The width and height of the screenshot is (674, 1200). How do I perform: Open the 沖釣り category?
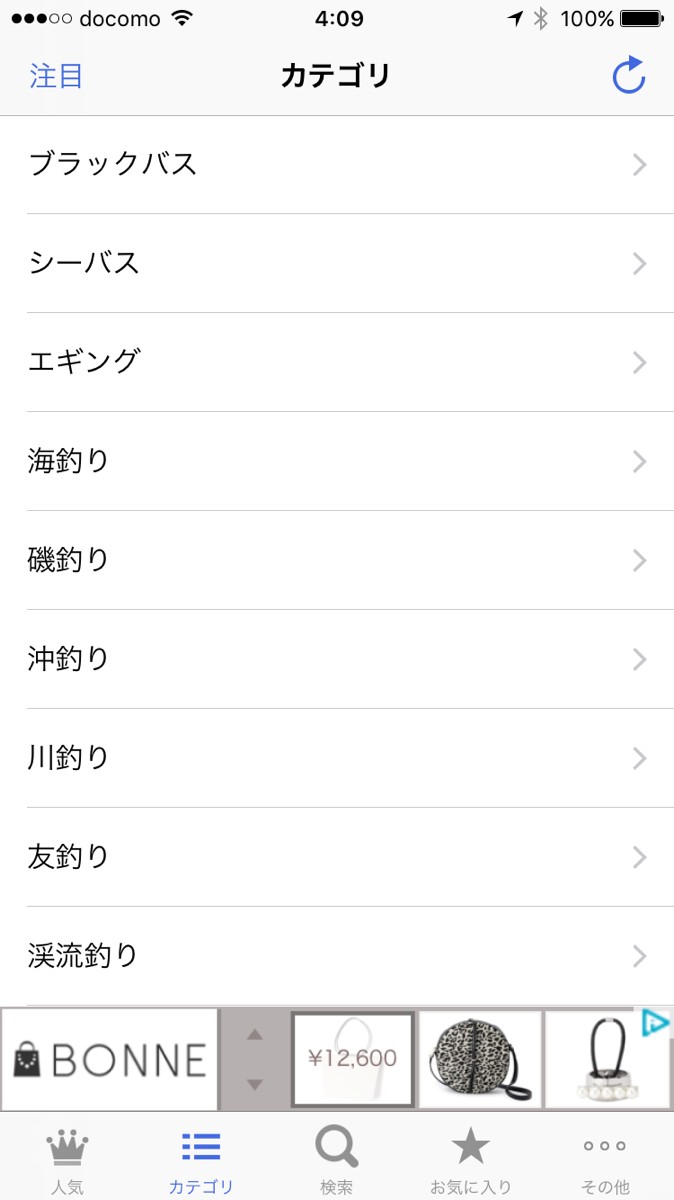pos(336,659)
